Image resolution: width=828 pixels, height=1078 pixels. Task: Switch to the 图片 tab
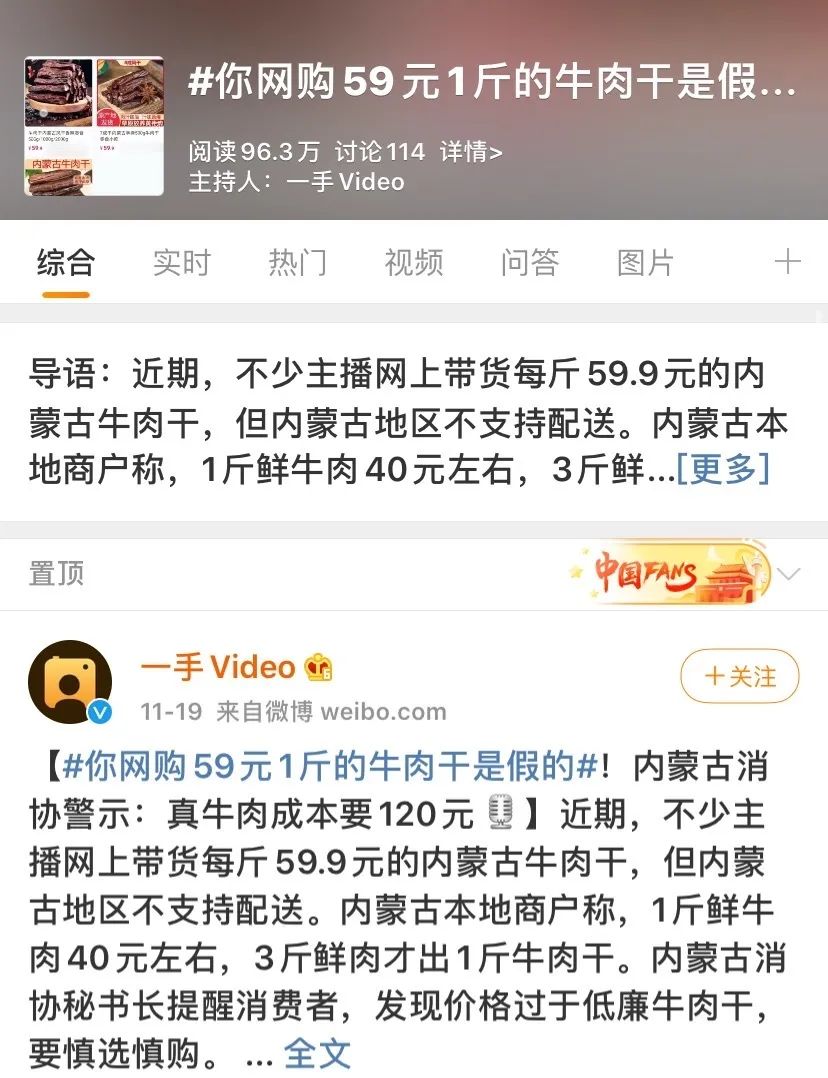pos(645,263)
